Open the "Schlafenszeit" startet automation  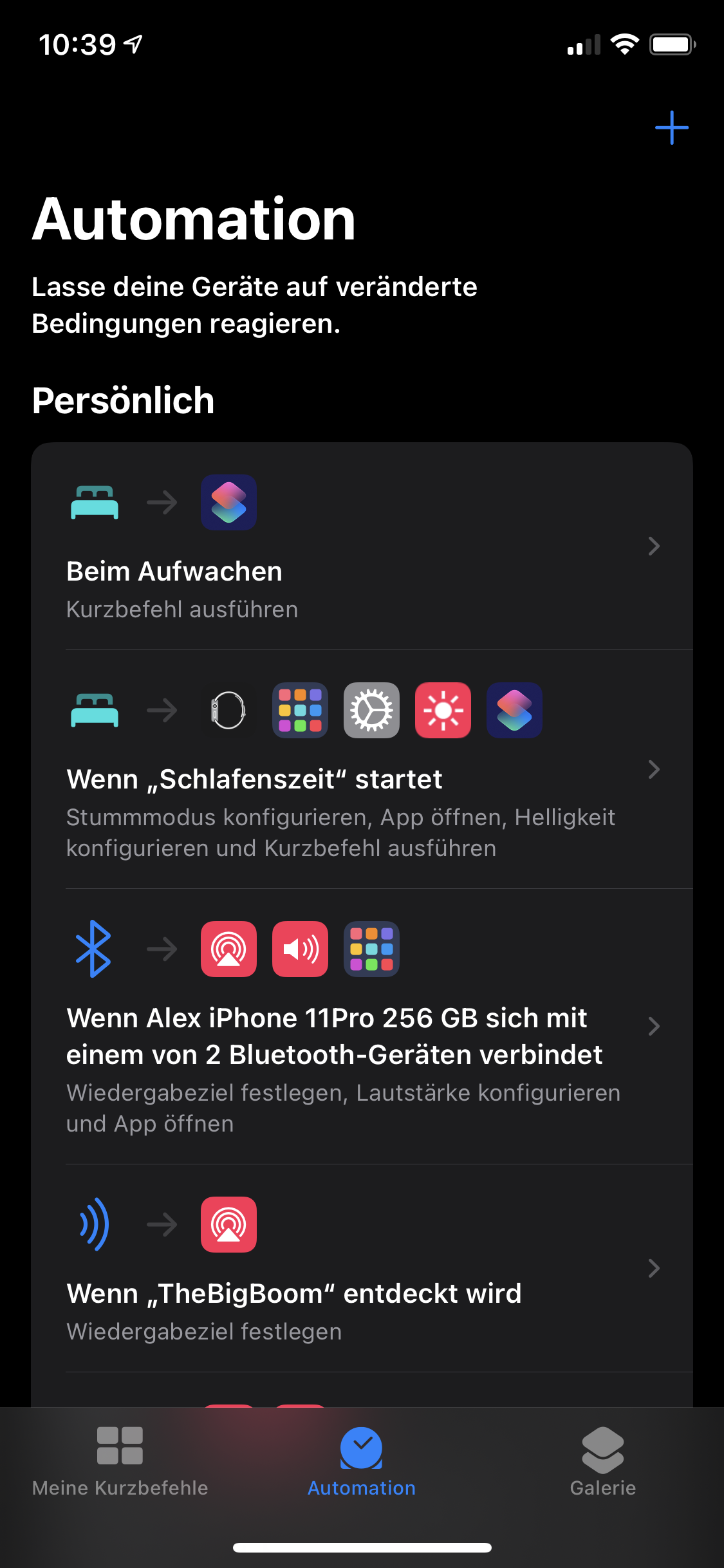pos(360,780)
